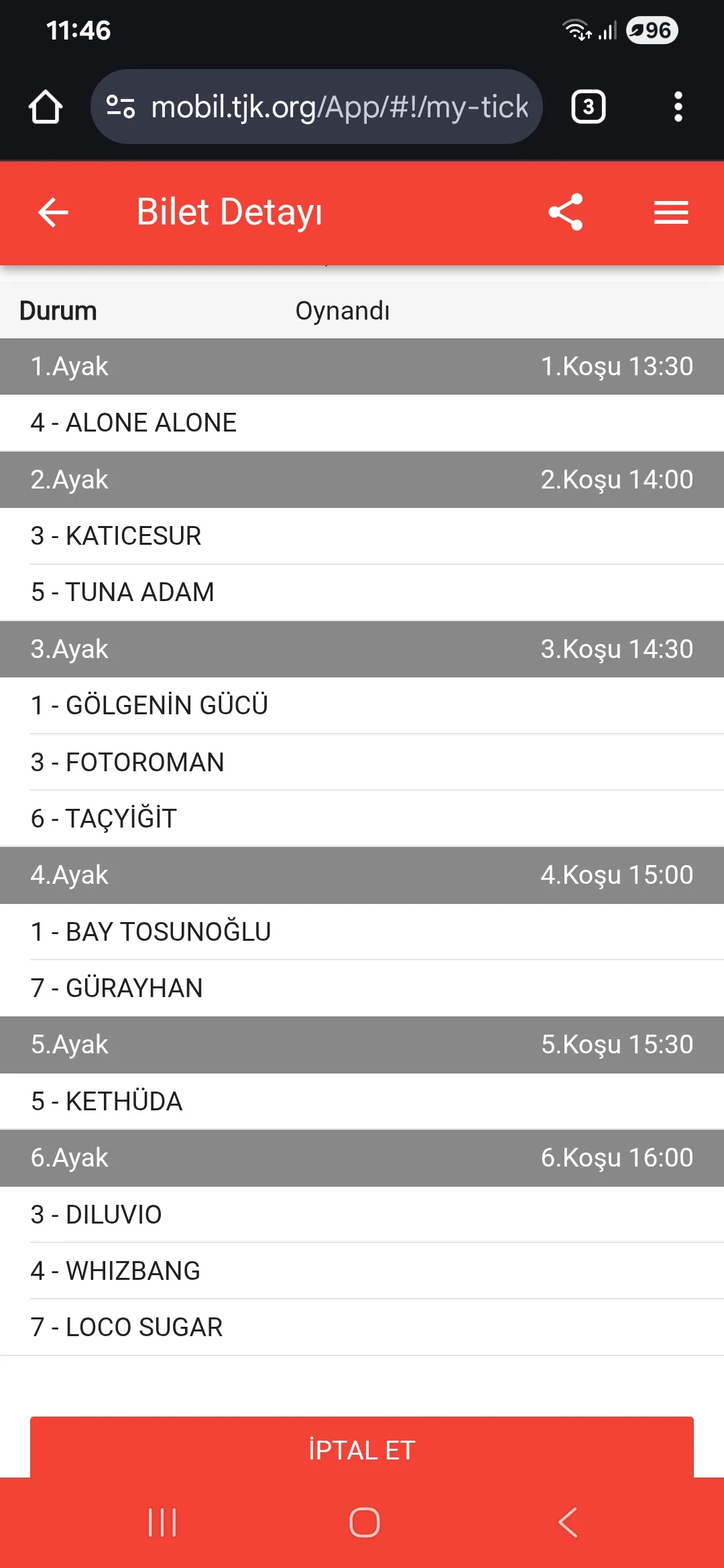Viewport: 724px width, 1568px height.
Task: Open the recent apps view
Action: 162,1522
